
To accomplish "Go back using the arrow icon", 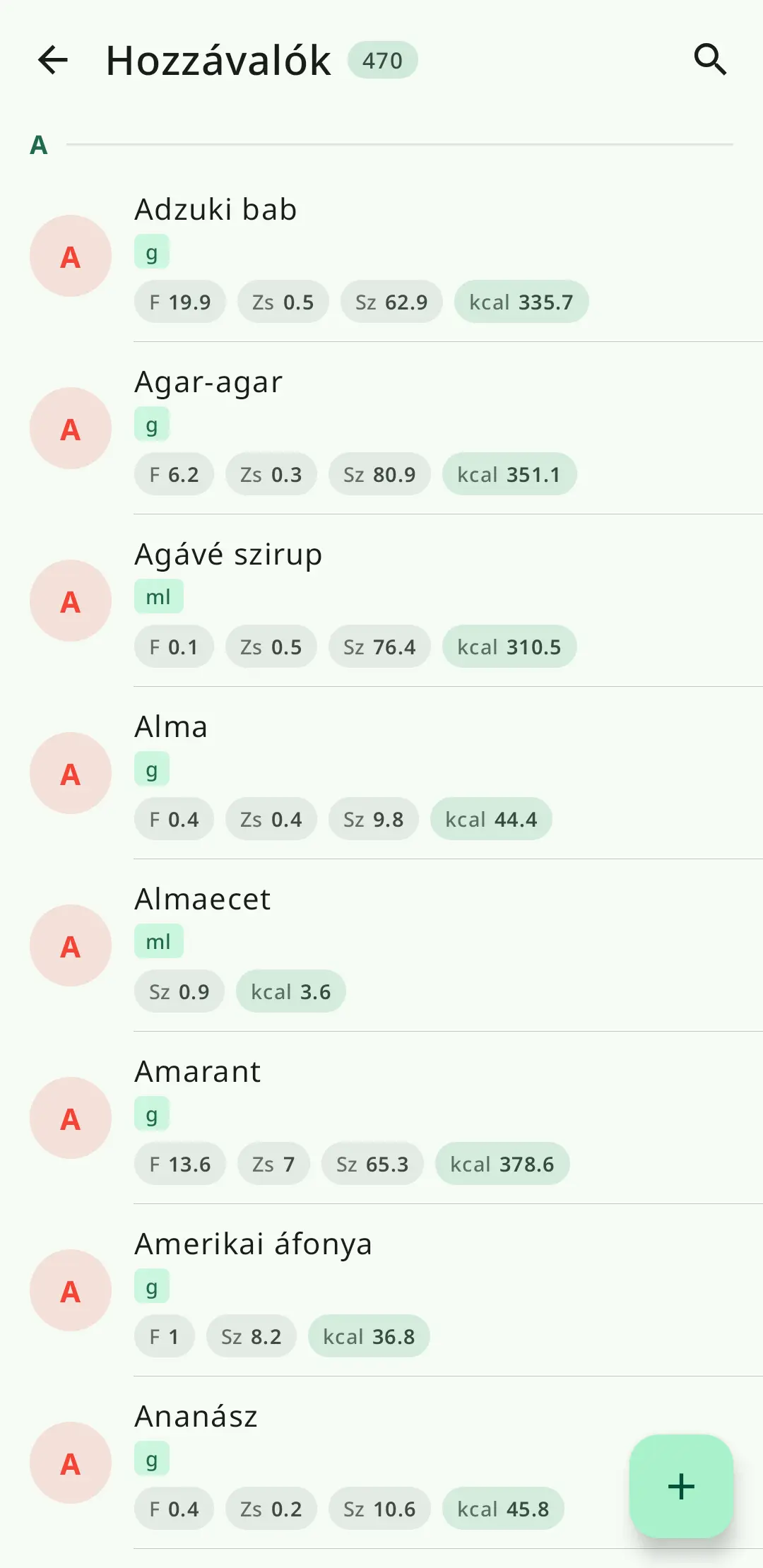I will [x=53, y=60].
